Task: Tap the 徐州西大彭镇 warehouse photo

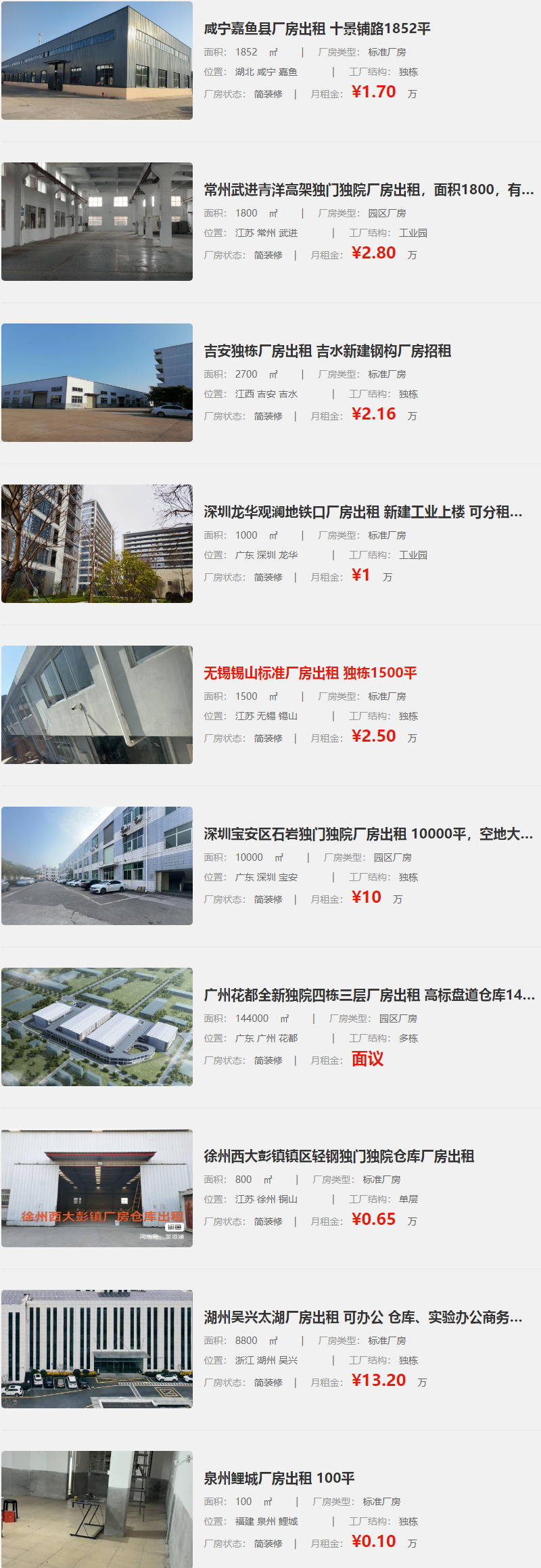Action: point(97,1188)
